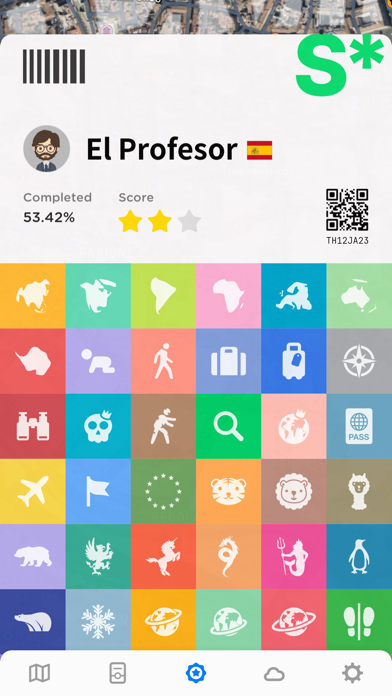The height and width of the screenshot is (696, 392).
Task: View the tiger face badge
Action: point(228,491)
